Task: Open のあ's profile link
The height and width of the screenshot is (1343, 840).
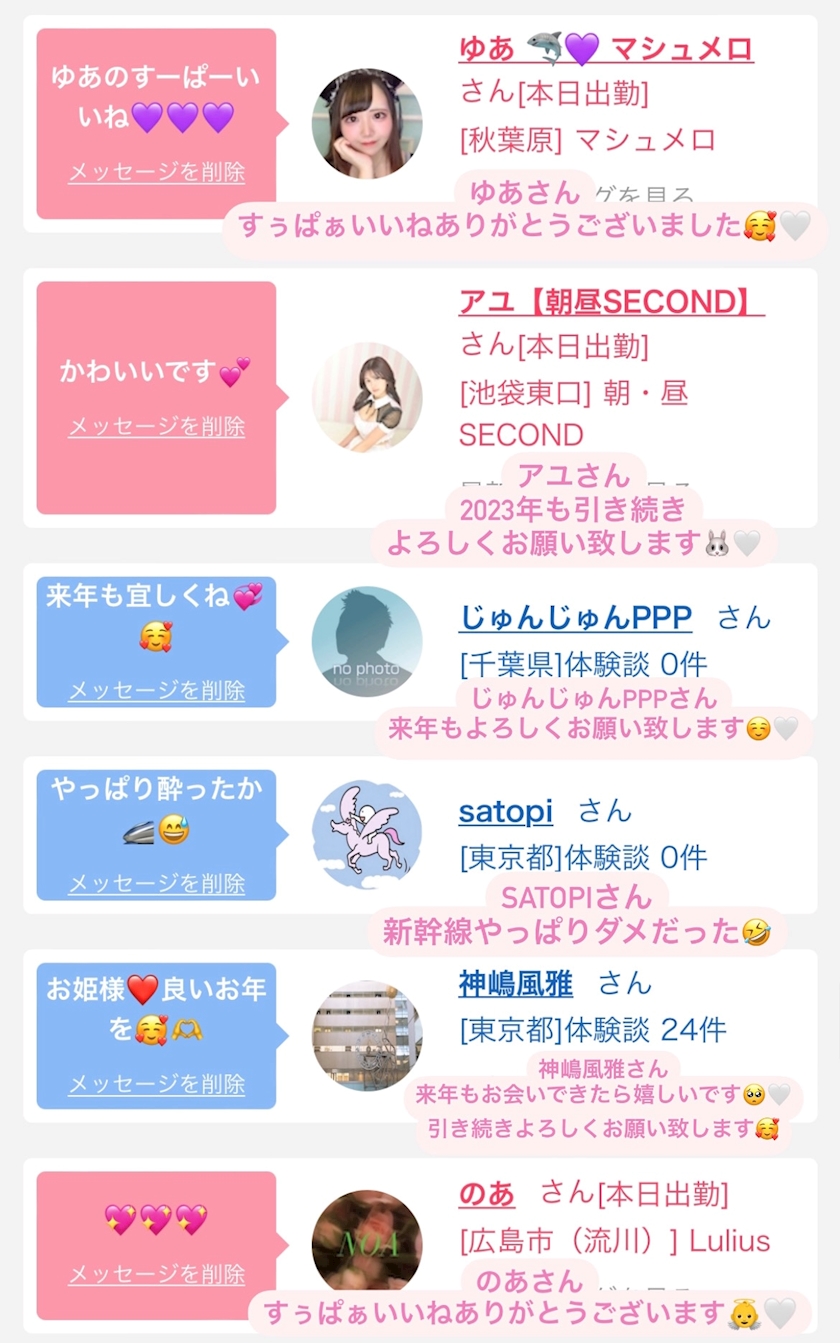Action: click(x=487, y=1193)
